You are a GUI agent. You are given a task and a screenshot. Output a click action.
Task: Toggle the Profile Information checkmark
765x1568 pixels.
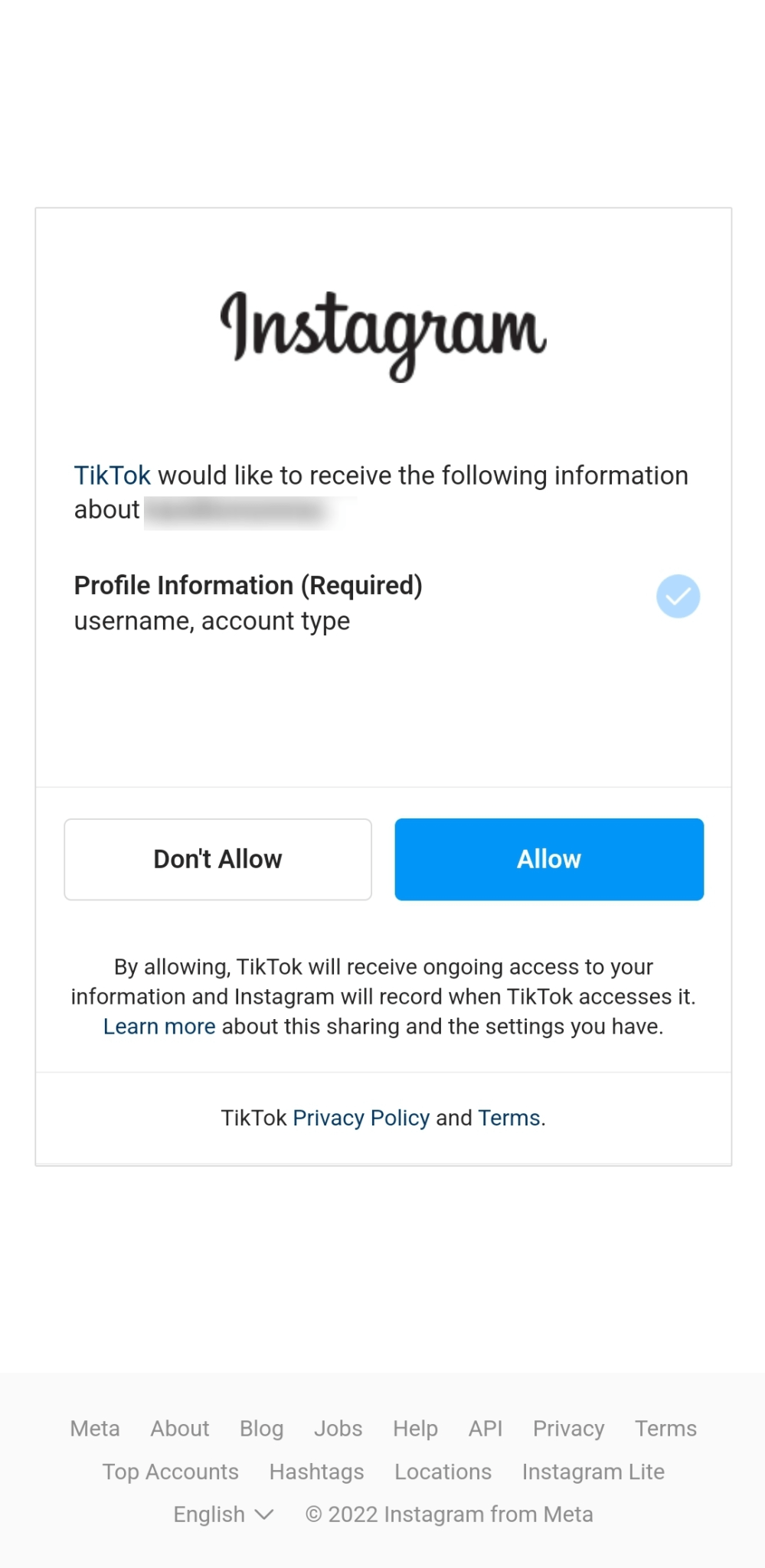pyautogui.click(x=677, y=596)
